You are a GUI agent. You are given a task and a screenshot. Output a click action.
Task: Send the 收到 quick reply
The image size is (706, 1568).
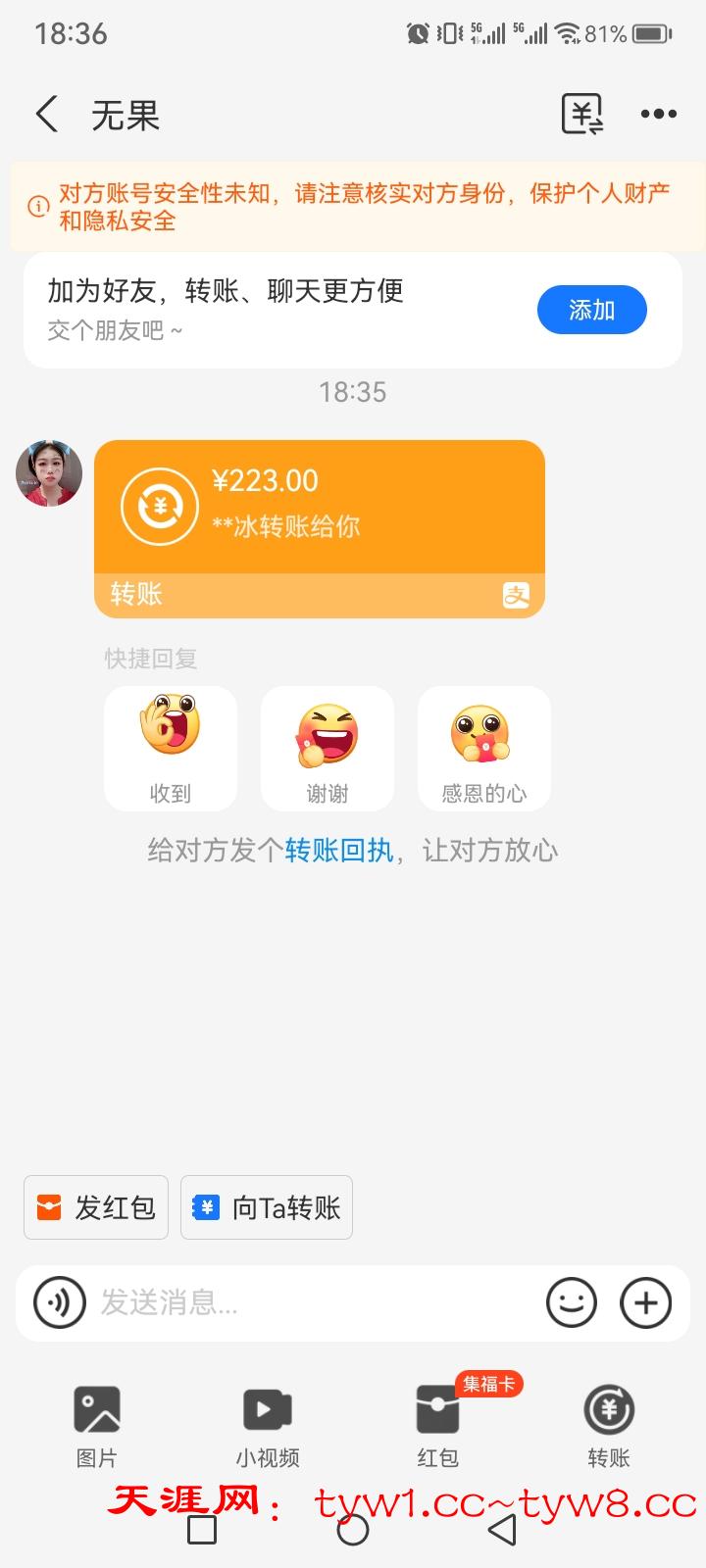(171, 749)
